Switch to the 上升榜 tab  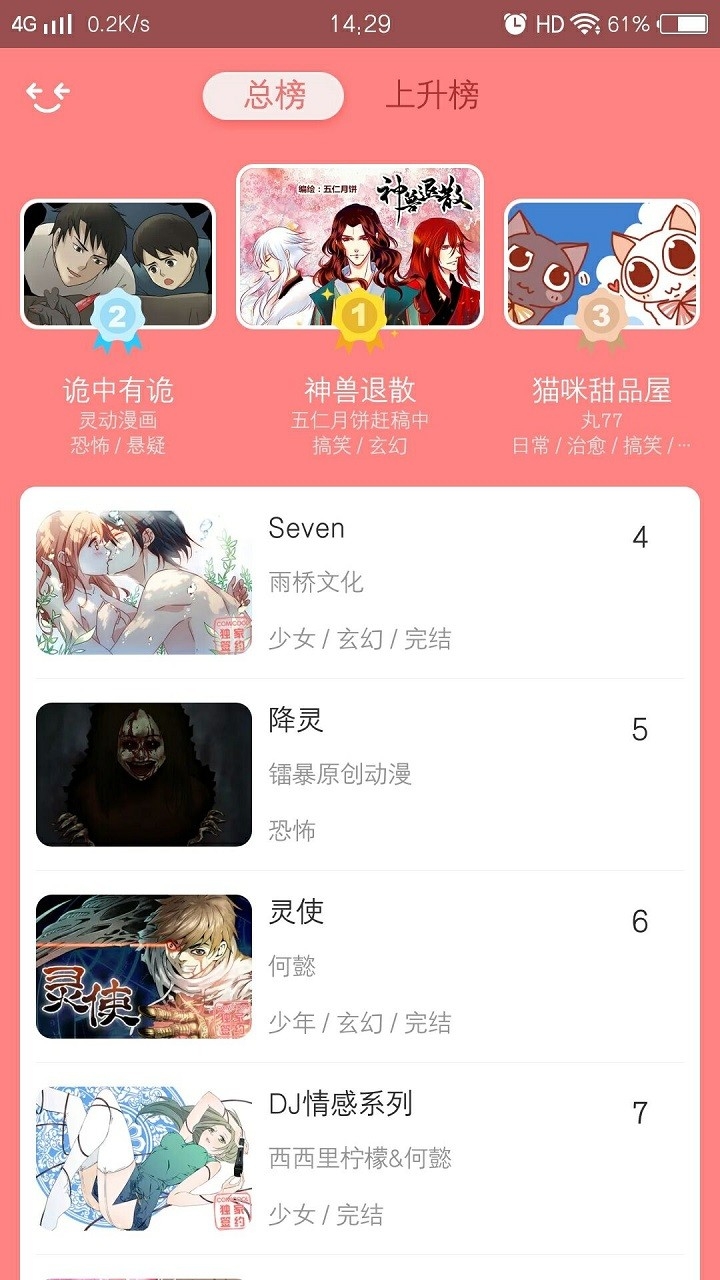[x=435, y=96]
